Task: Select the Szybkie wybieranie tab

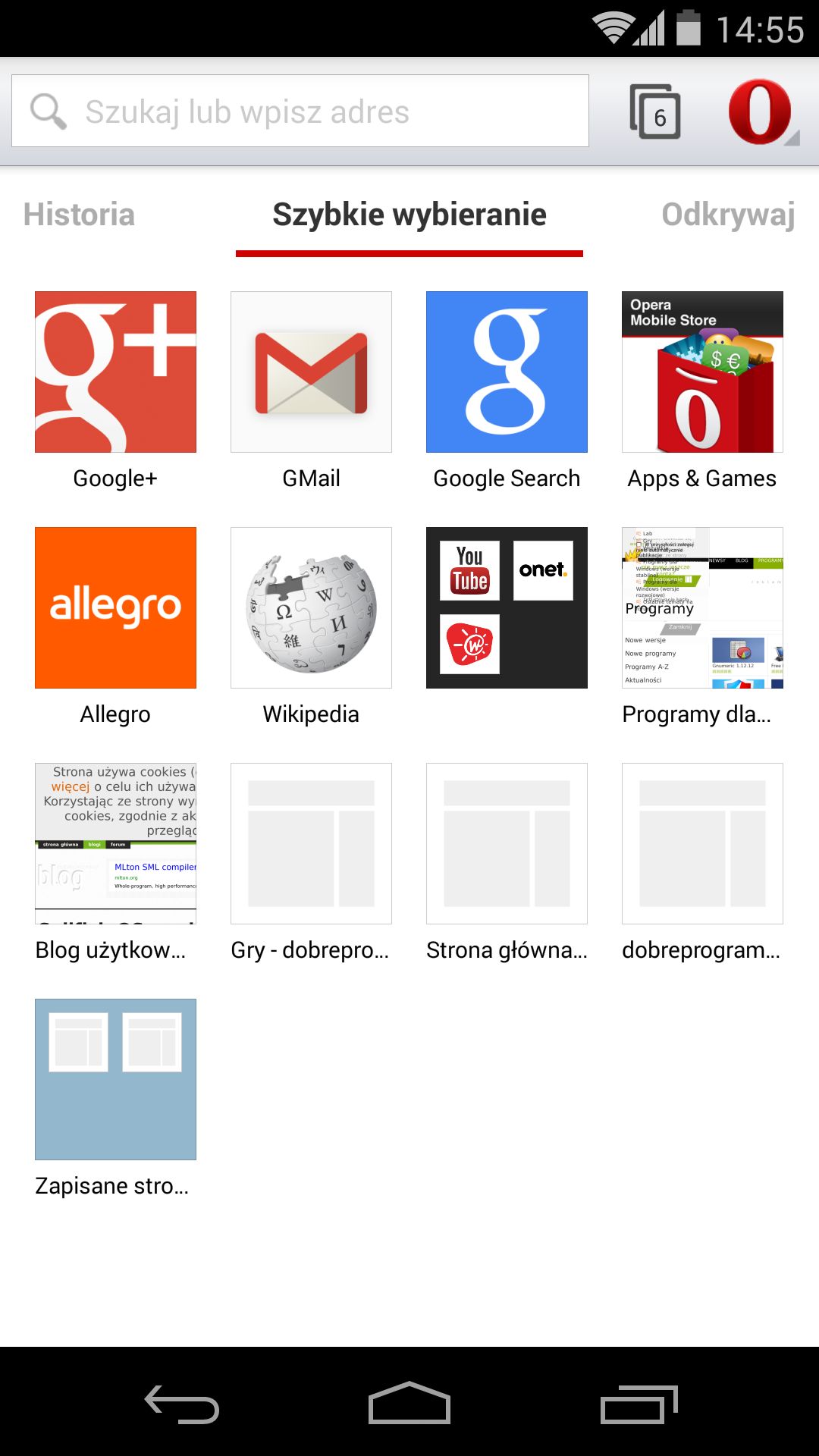Action: 409,215
